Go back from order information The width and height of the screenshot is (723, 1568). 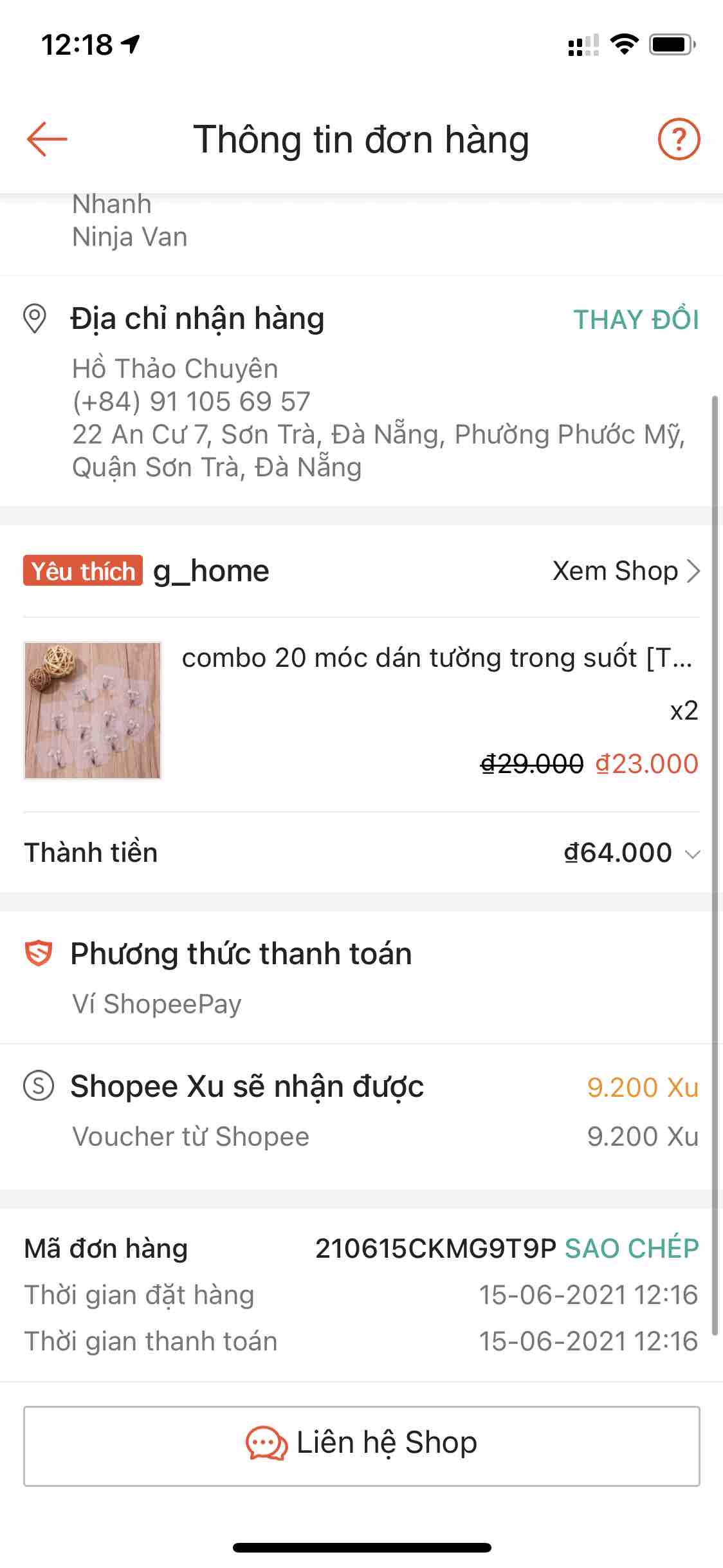pos(47,139)
